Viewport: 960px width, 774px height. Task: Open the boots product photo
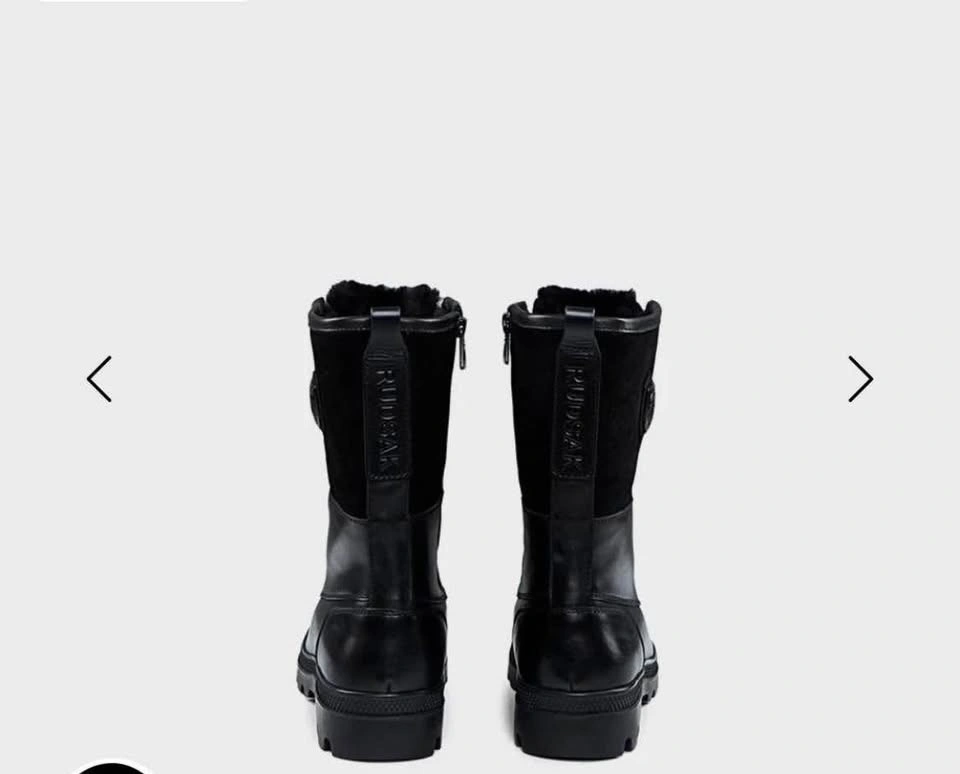click(x=478, y=520)
